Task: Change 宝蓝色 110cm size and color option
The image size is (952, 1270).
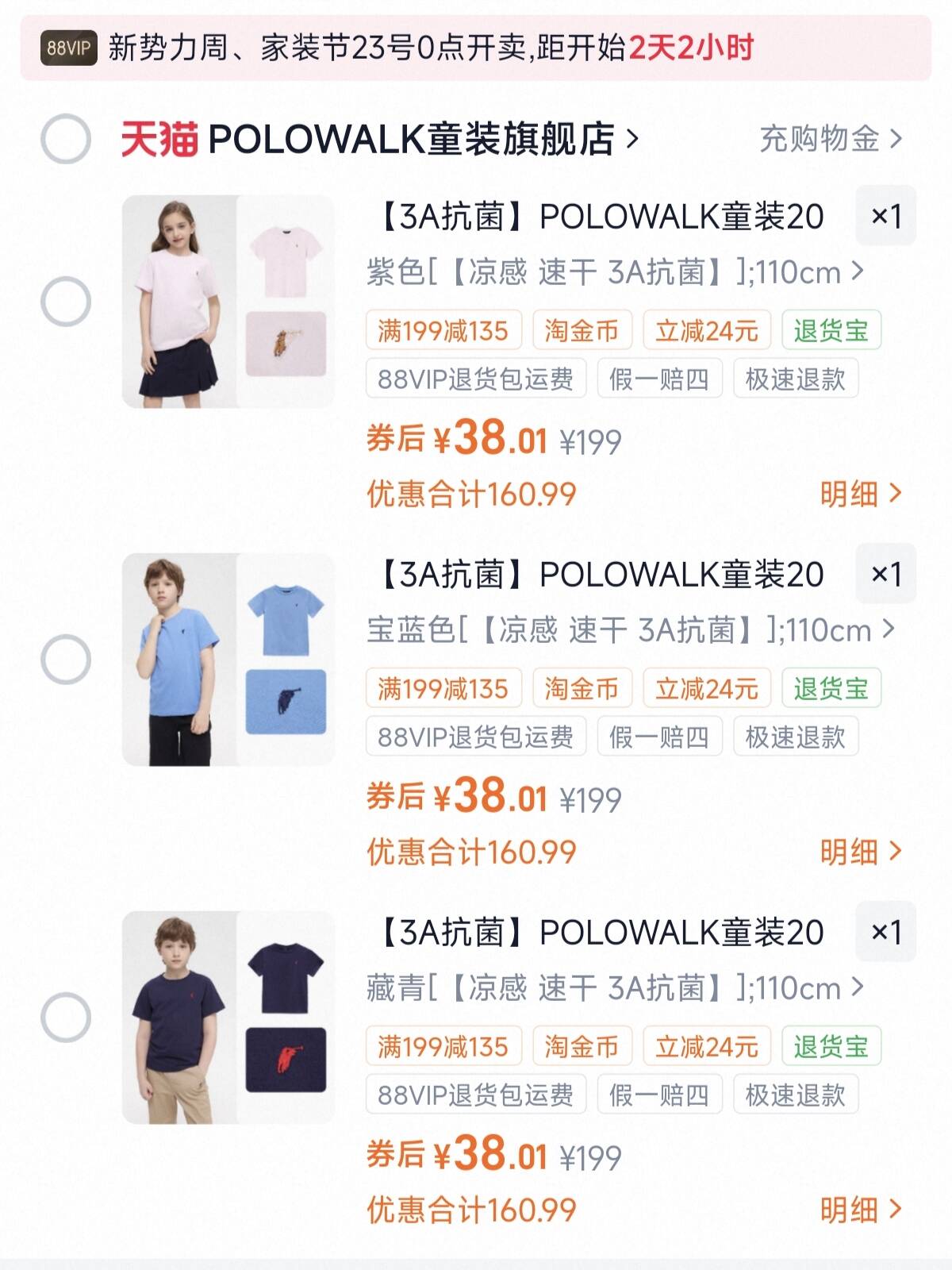Action: click(631, 630)
